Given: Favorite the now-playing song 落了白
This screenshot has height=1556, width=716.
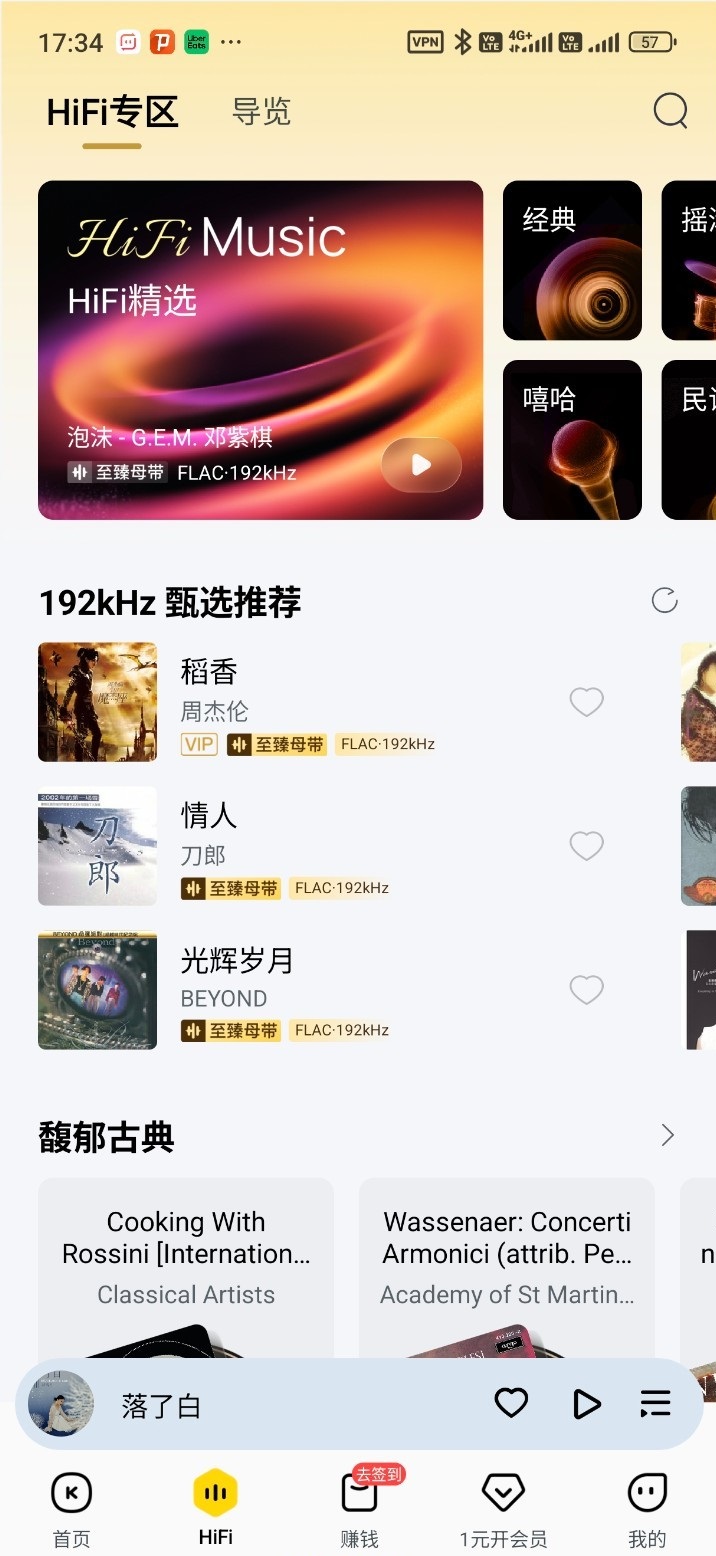Looking at the screenshot, I should (511, 1403).
